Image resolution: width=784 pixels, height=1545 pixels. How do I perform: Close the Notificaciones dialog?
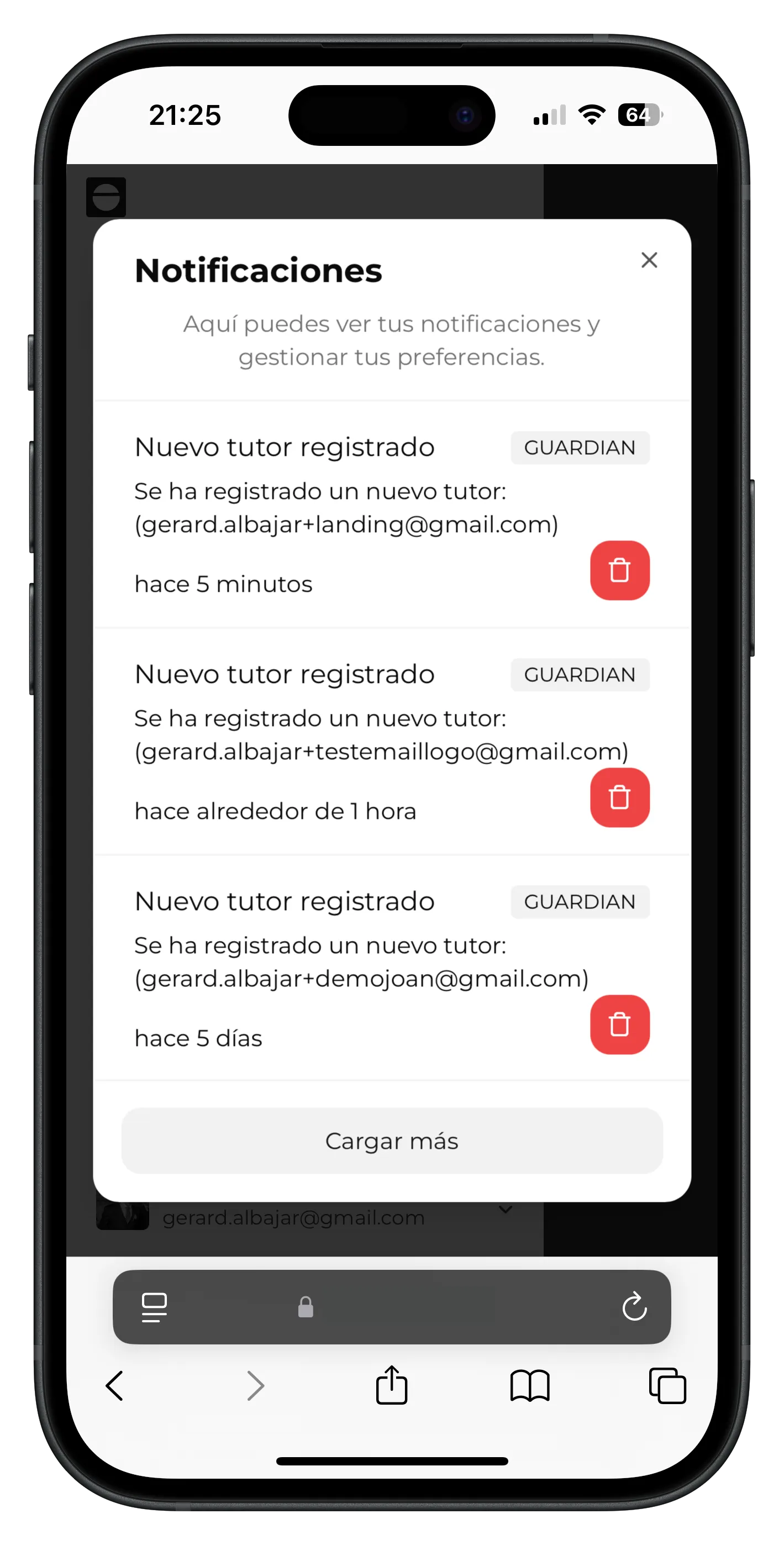649,260
